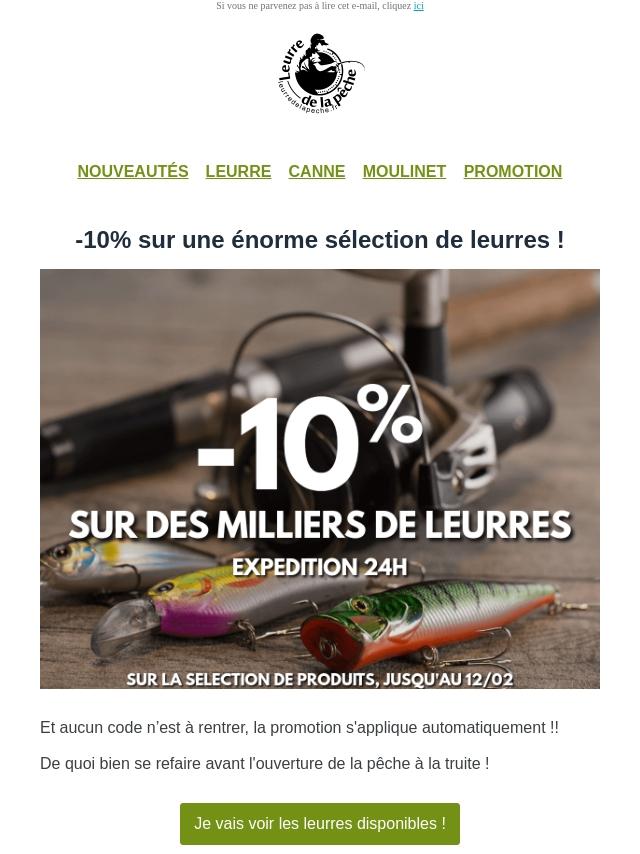Go to the LEURRE category

pos(238,171)
